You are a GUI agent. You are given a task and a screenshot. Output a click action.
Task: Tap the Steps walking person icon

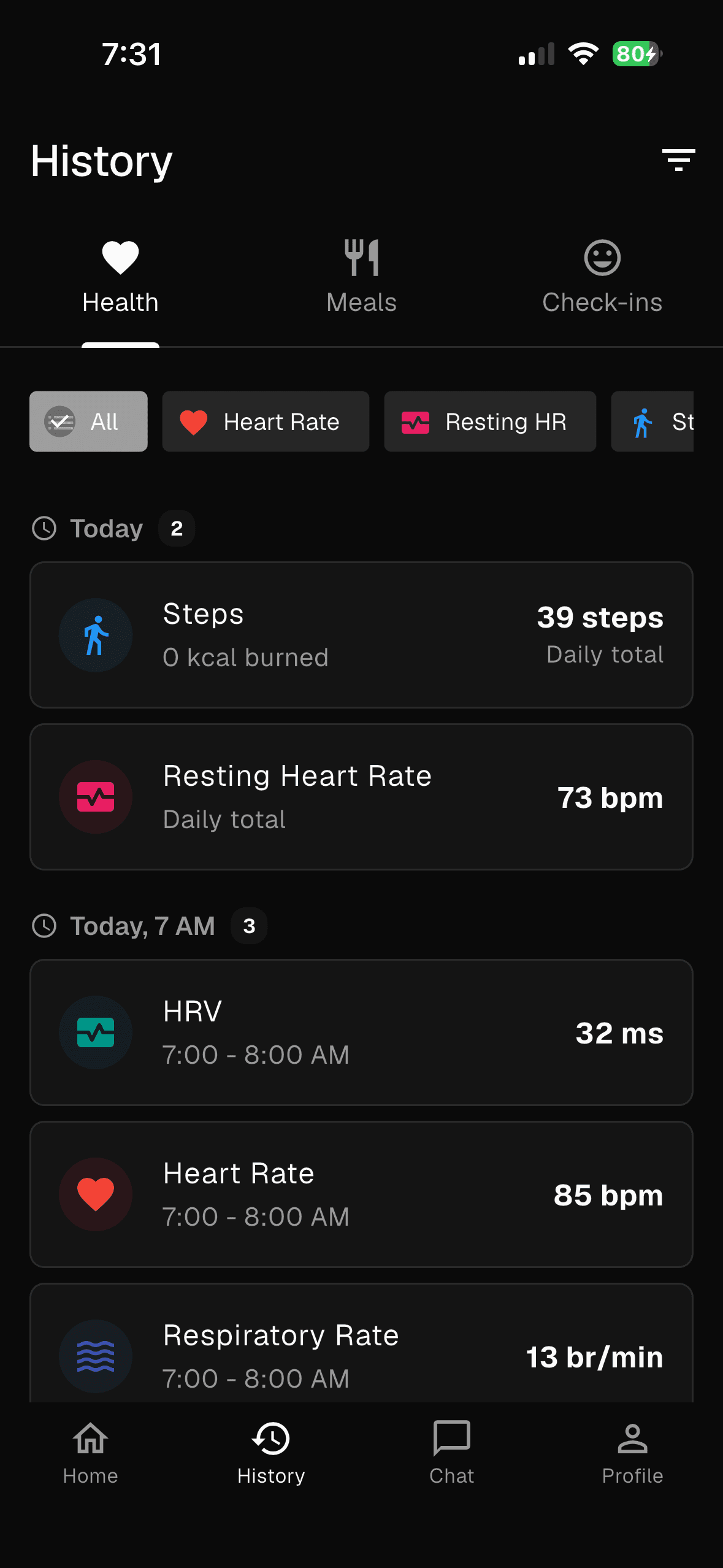click(x=95, y=636)
